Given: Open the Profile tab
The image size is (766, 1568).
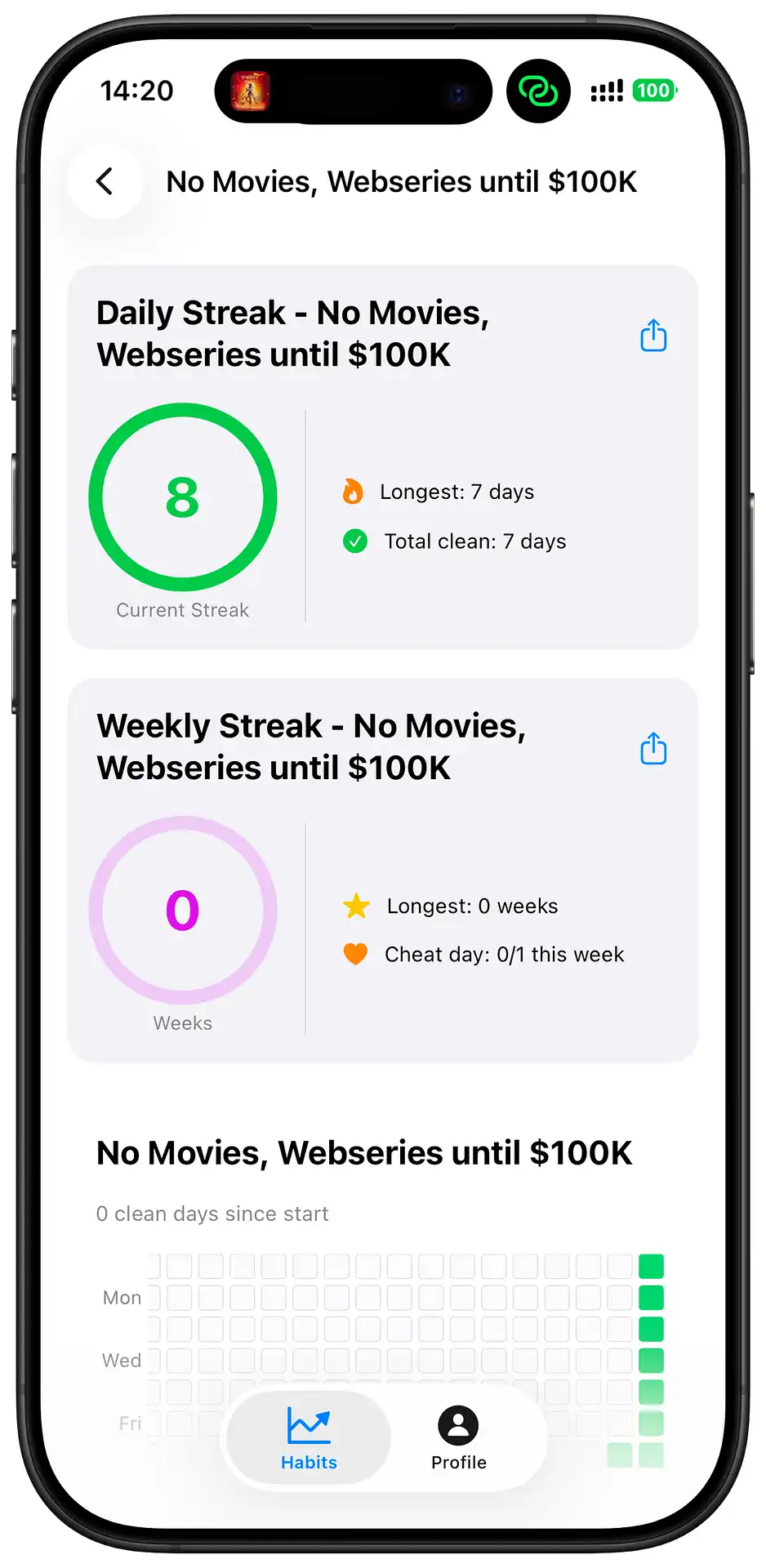Looking at the screenshot, I should pyautogui.click(x=458, y=1439).
